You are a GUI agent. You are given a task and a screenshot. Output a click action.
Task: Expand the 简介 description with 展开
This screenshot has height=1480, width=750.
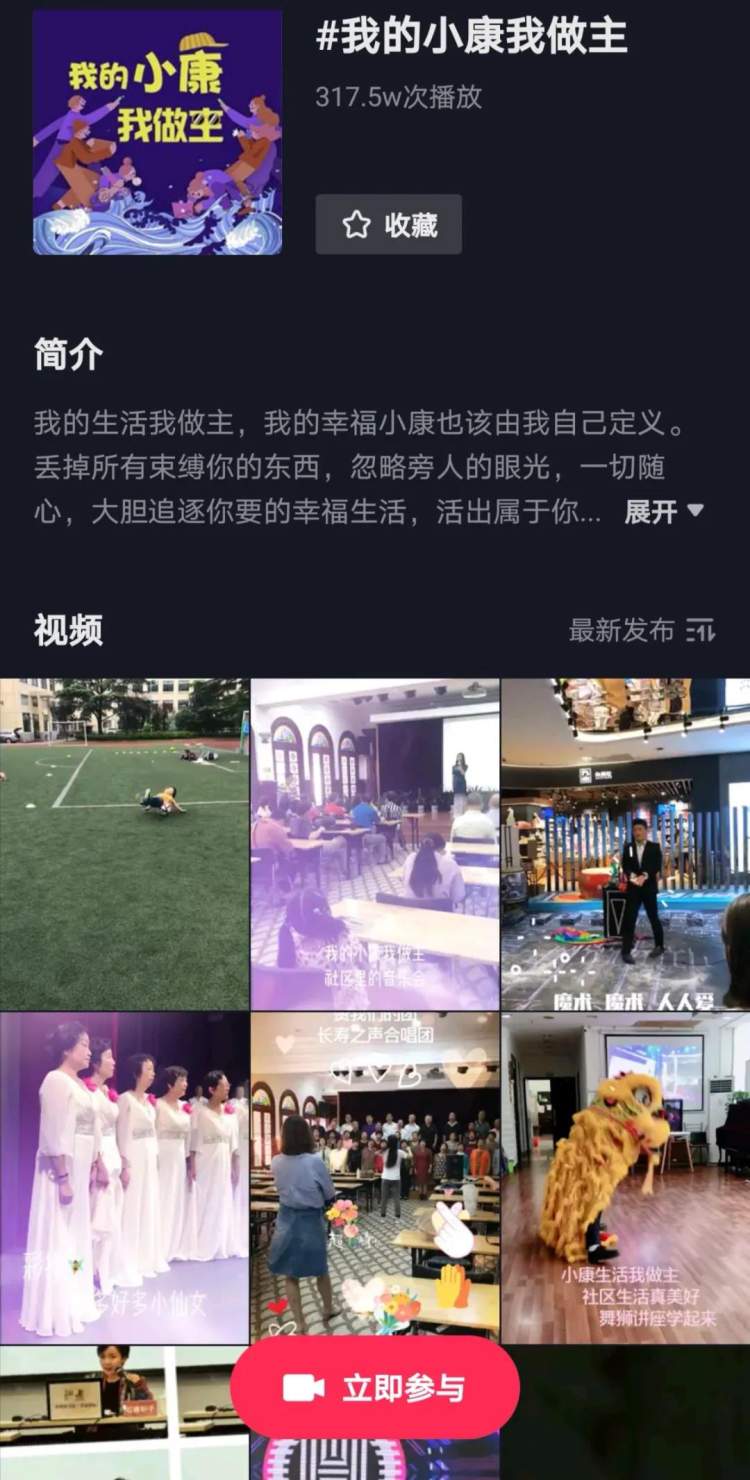point(664,512)
